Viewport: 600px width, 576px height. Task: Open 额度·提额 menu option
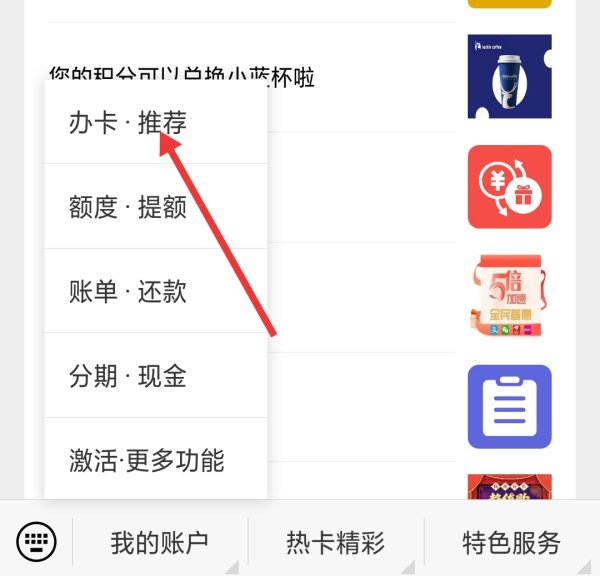(127, 207)
